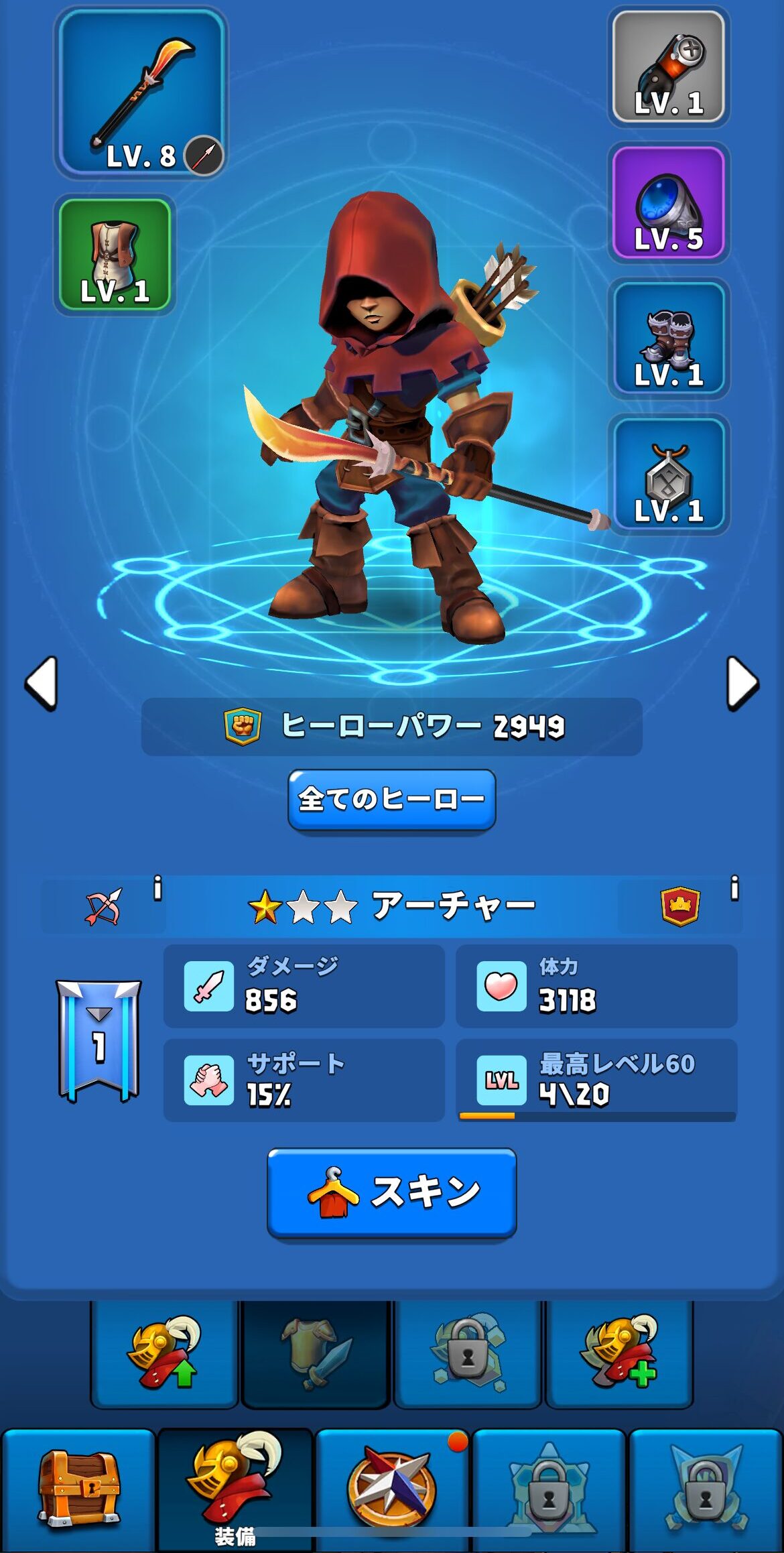The width and height of the screenshot is (784, 1553).
Task: Open the LV. 5 blue ring slot
Action: 668,202
